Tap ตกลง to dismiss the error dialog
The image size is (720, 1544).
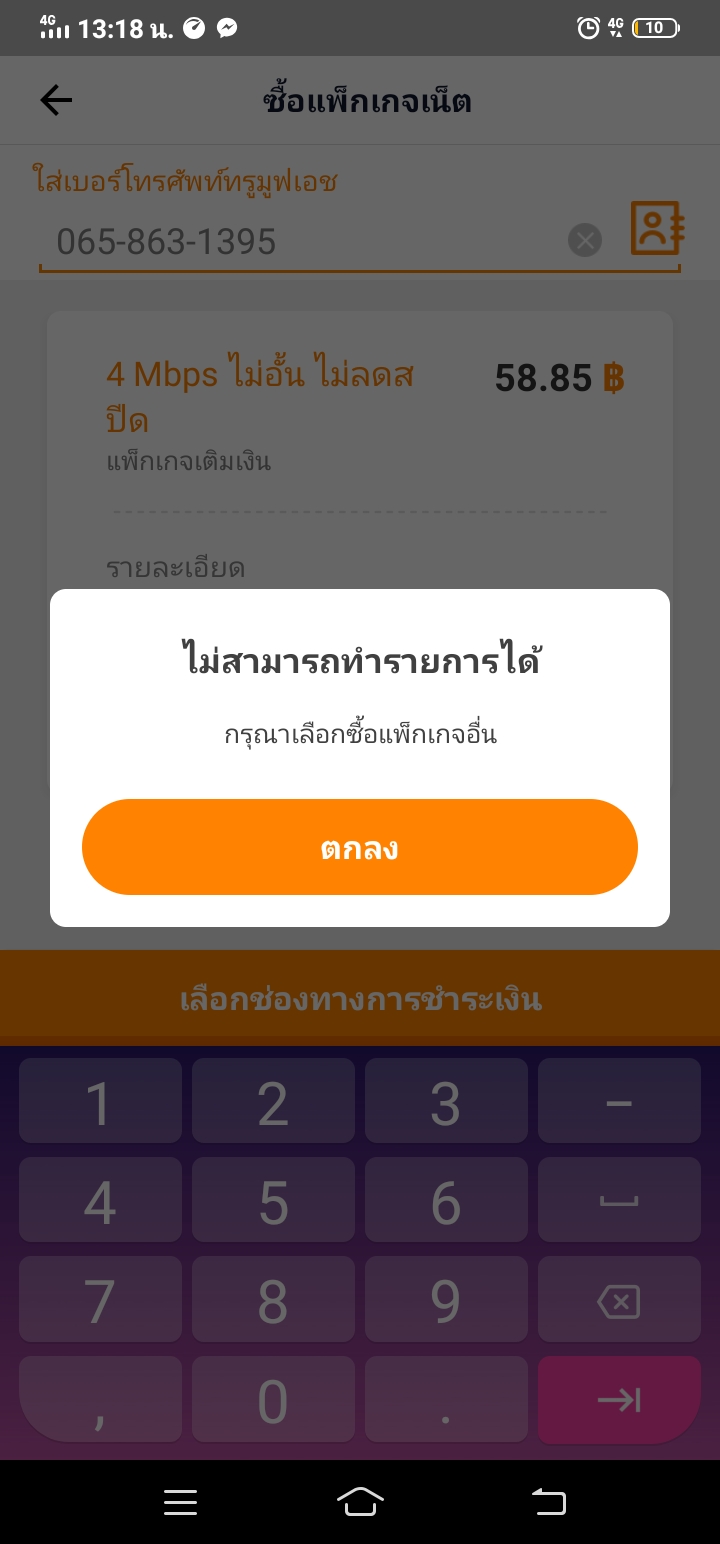click(x=360, y=847)
